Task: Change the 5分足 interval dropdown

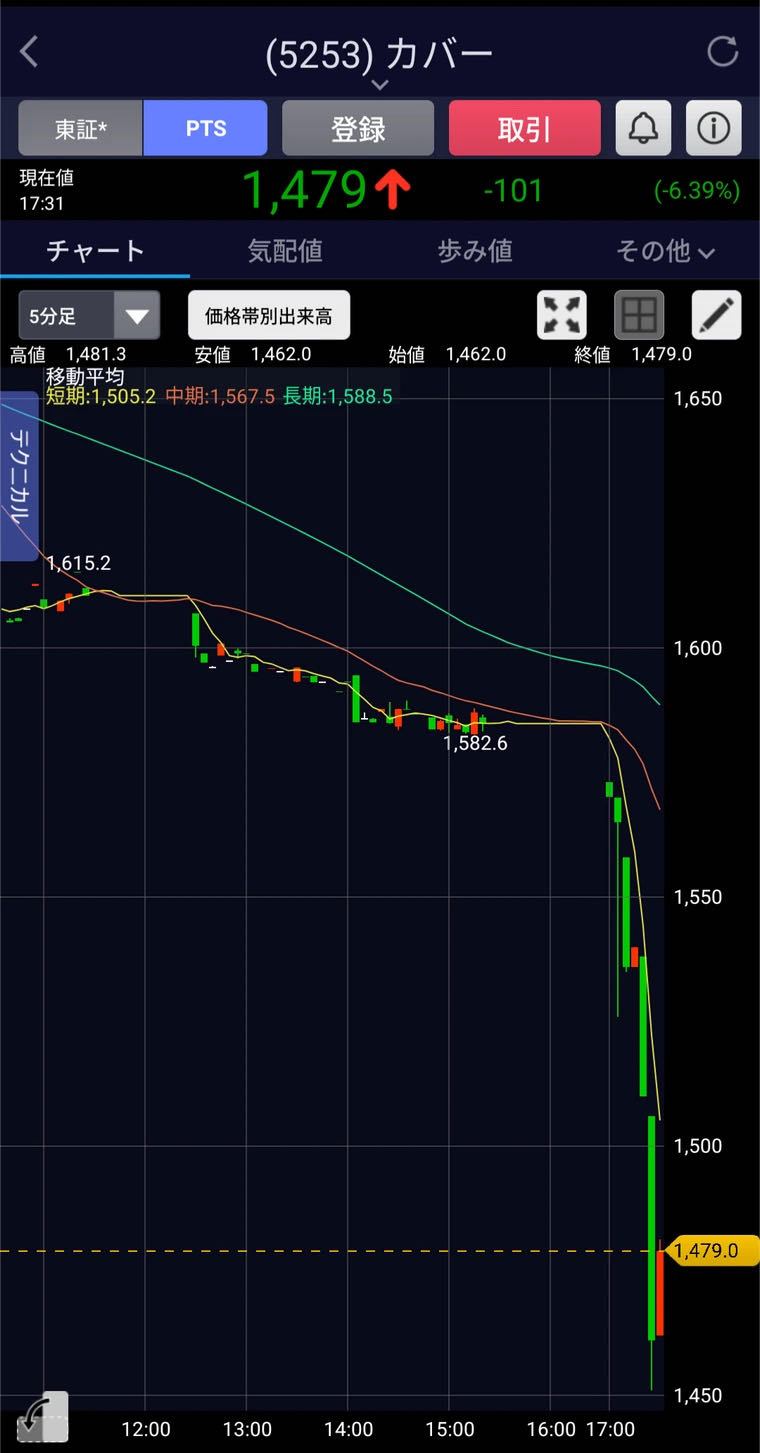Action: click(89, 317)
